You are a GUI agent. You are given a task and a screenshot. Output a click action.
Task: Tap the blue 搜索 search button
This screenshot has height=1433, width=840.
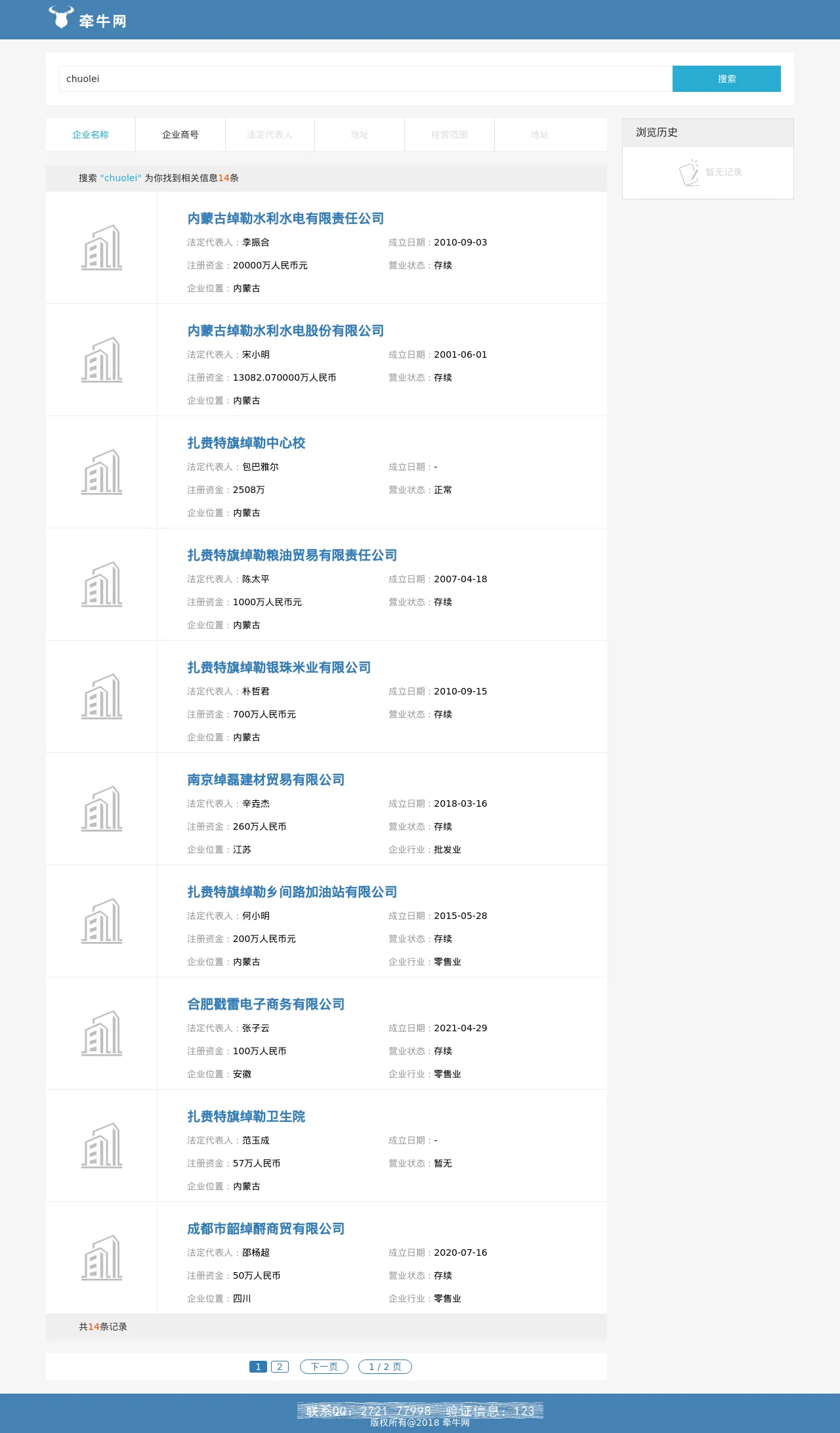[x=726, y=79]
